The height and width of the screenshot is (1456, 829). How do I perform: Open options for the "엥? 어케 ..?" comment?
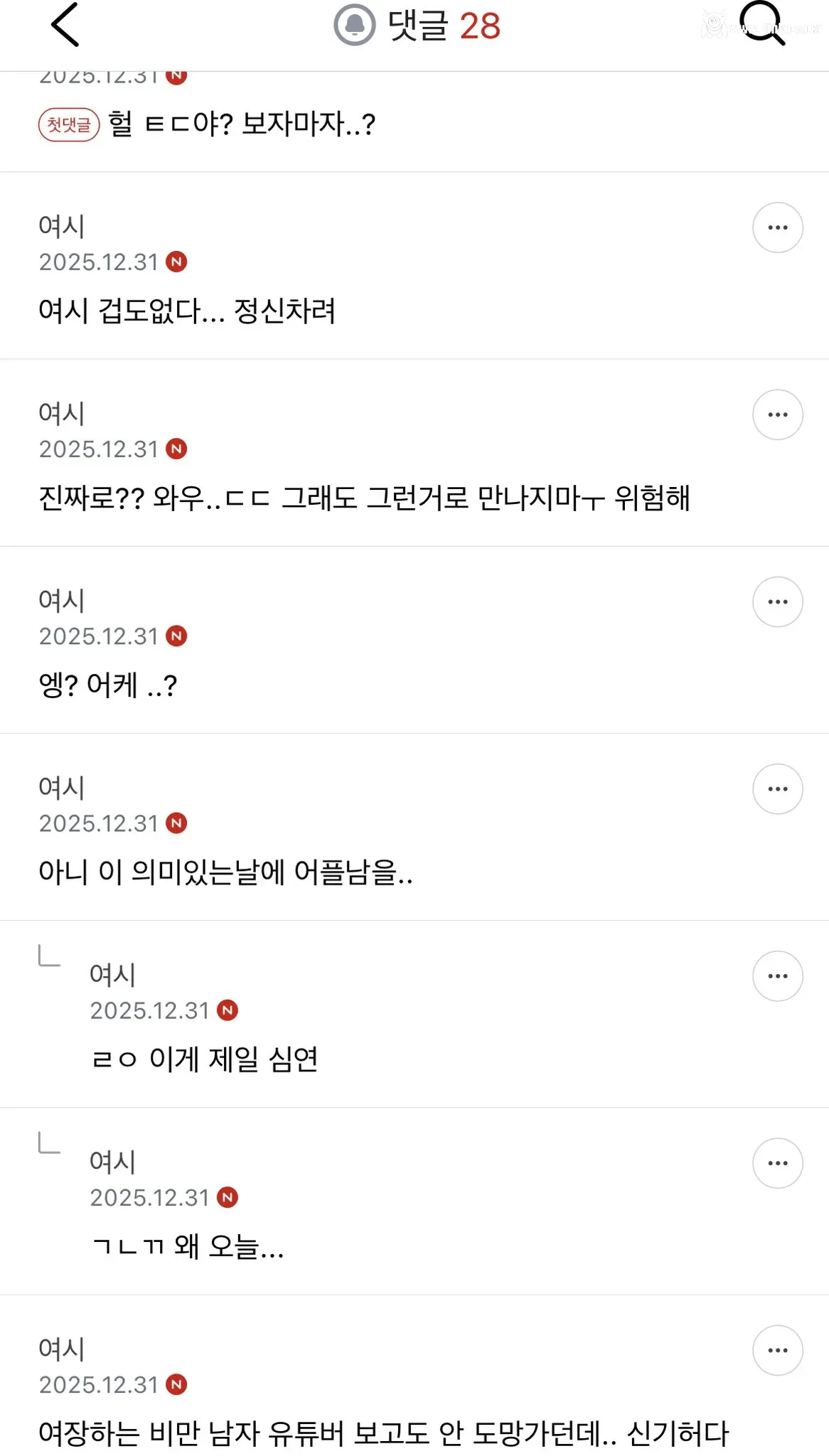(x=777, y=601)
